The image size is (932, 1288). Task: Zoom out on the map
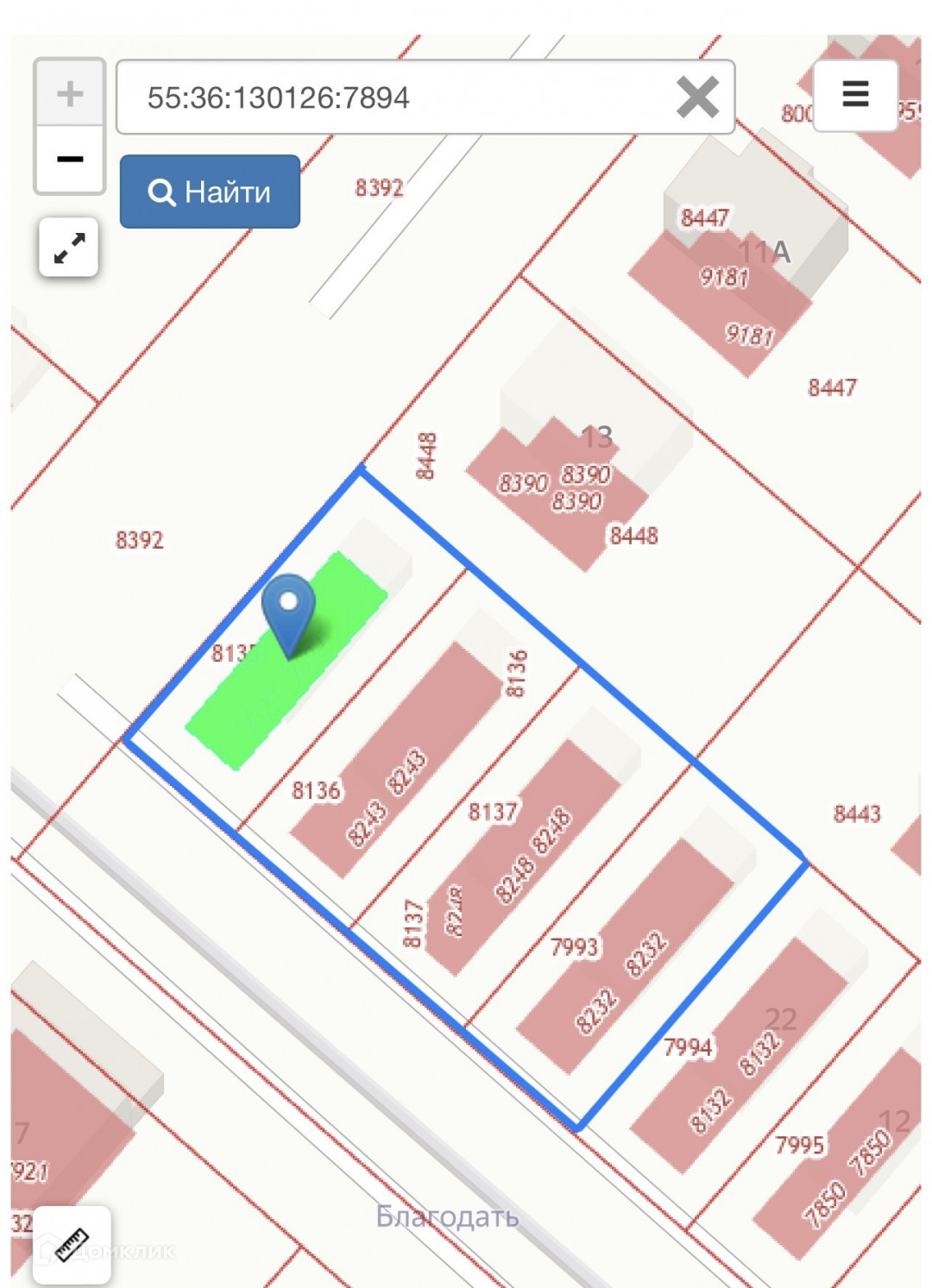70,160
